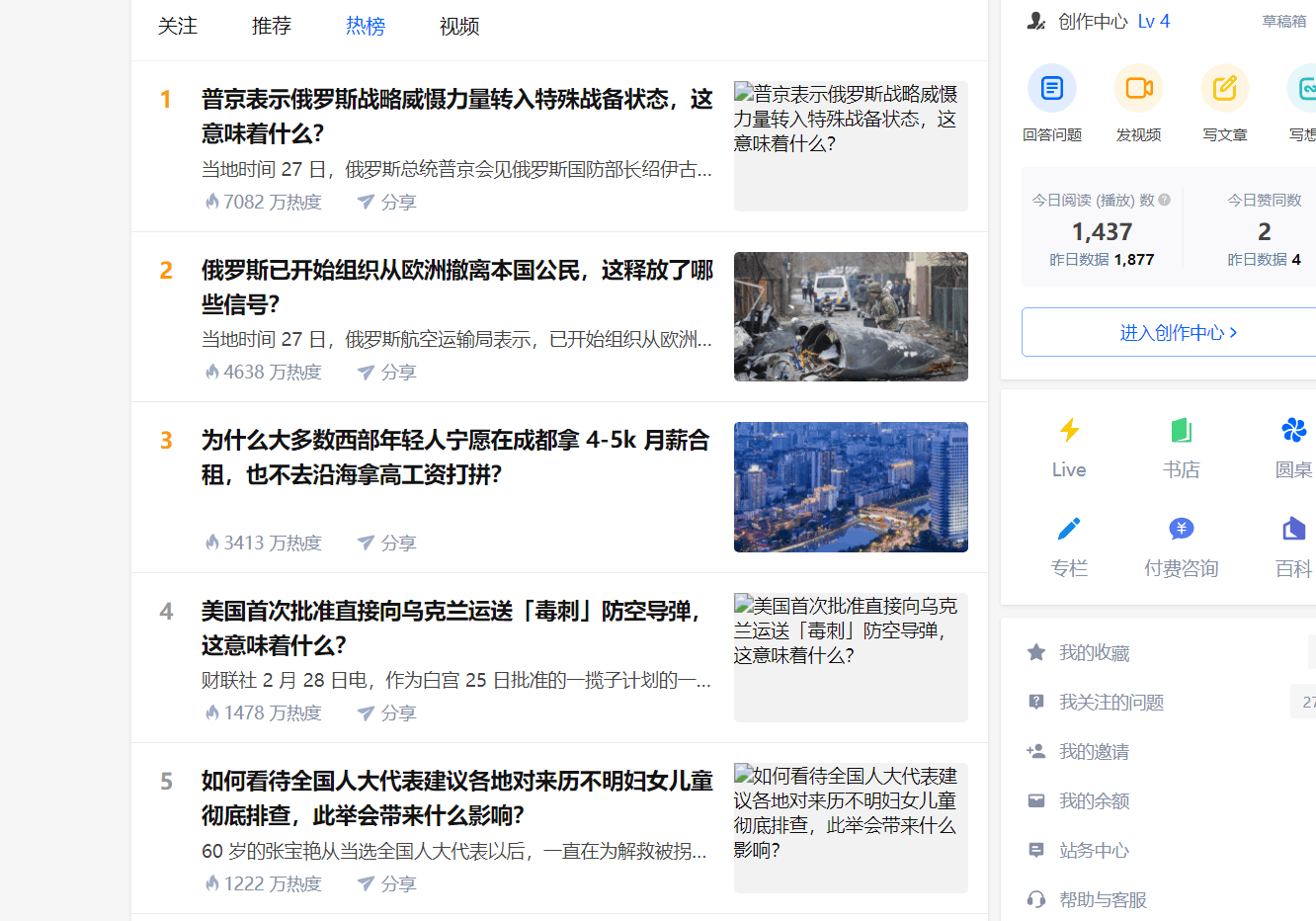The height and width of the screenshot is (921, 1316).
Task: Open hot question about 普京 战略威慑力量
Action: [x=456, y=116]
